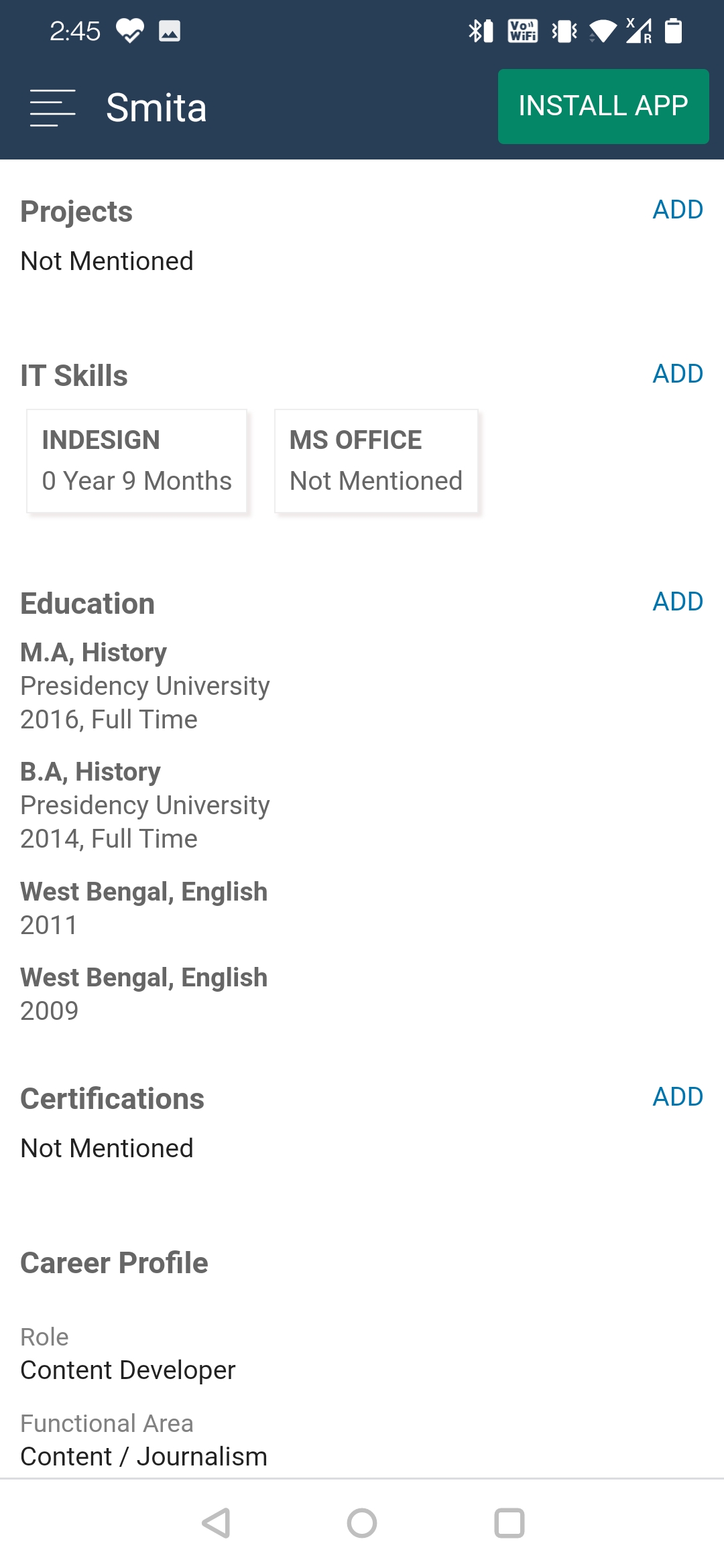Tap the Android home navigation button
This screenshot has height=1568, width=724.
pos(362,1522)
